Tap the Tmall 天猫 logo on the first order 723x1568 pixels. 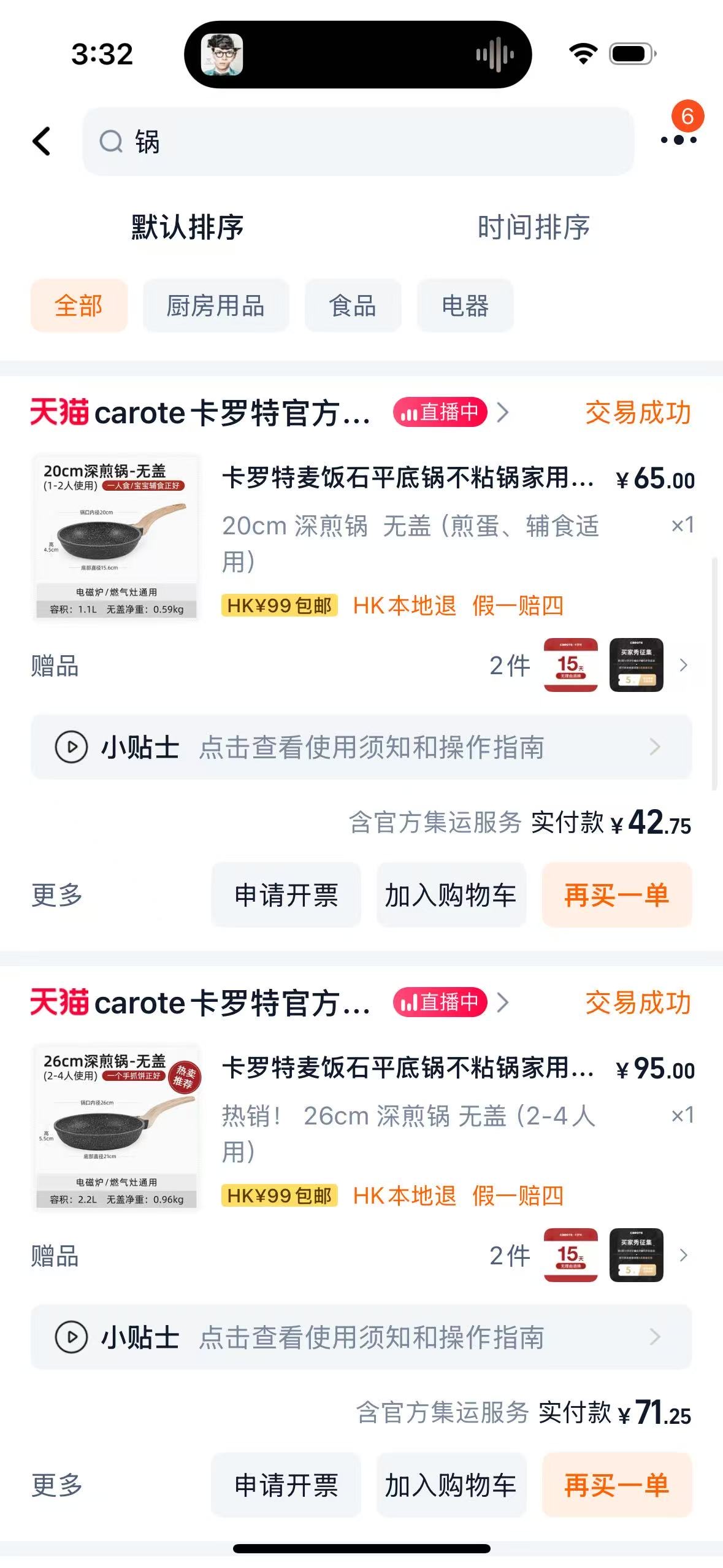[x=59, y=414]
